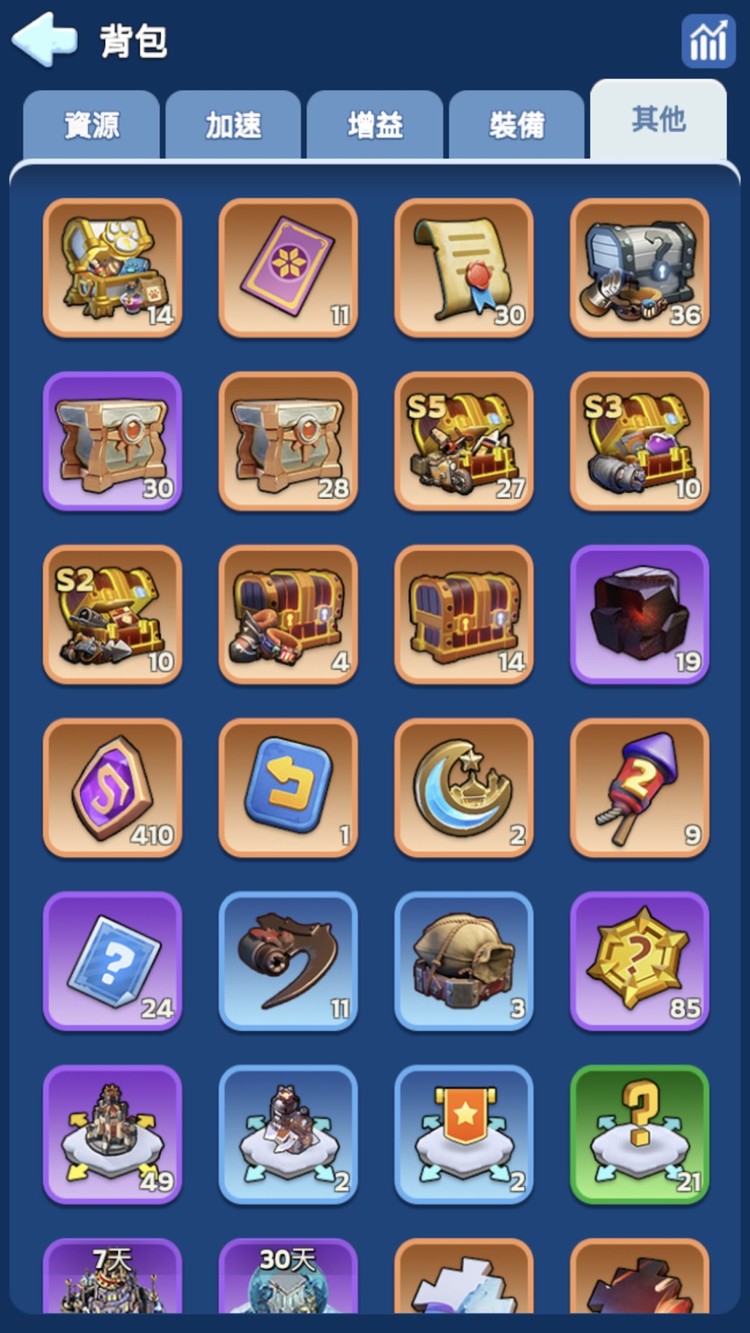Open the crescent moon item
Screen dimensions: 750x1333
[464, 788]
